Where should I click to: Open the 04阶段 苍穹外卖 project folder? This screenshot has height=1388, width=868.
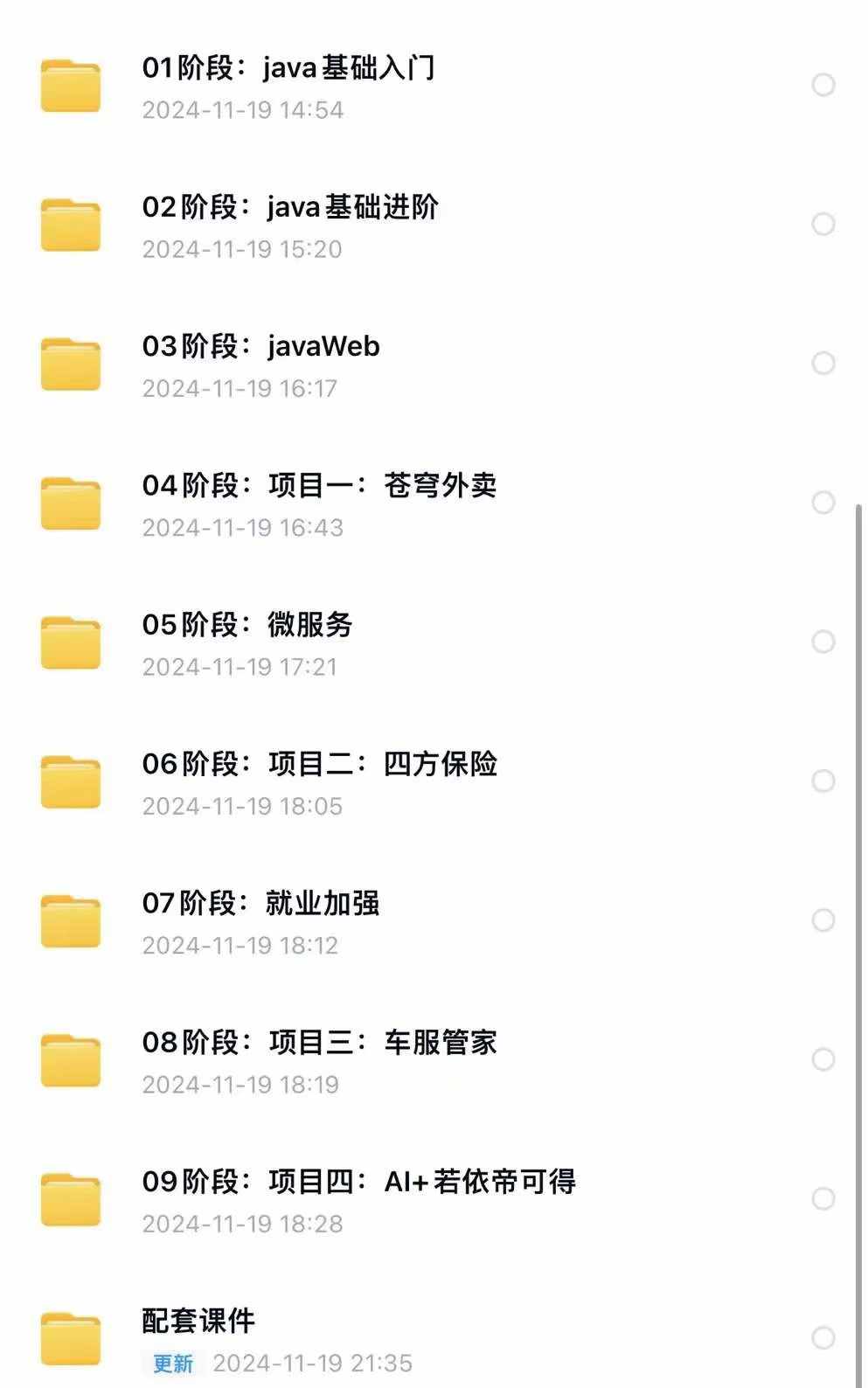(319, 486)
